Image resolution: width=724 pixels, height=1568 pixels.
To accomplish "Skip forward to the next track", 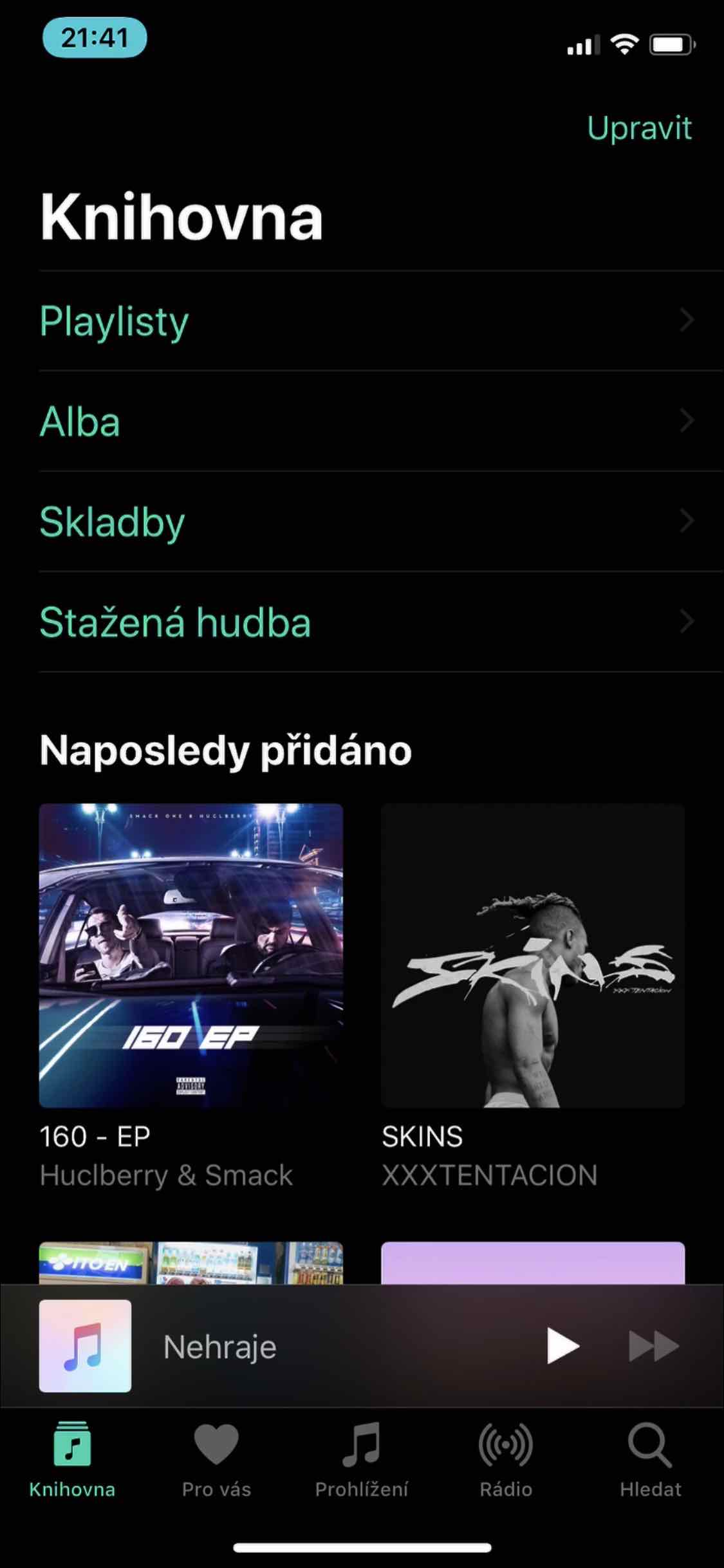I will click(653, 1345).
